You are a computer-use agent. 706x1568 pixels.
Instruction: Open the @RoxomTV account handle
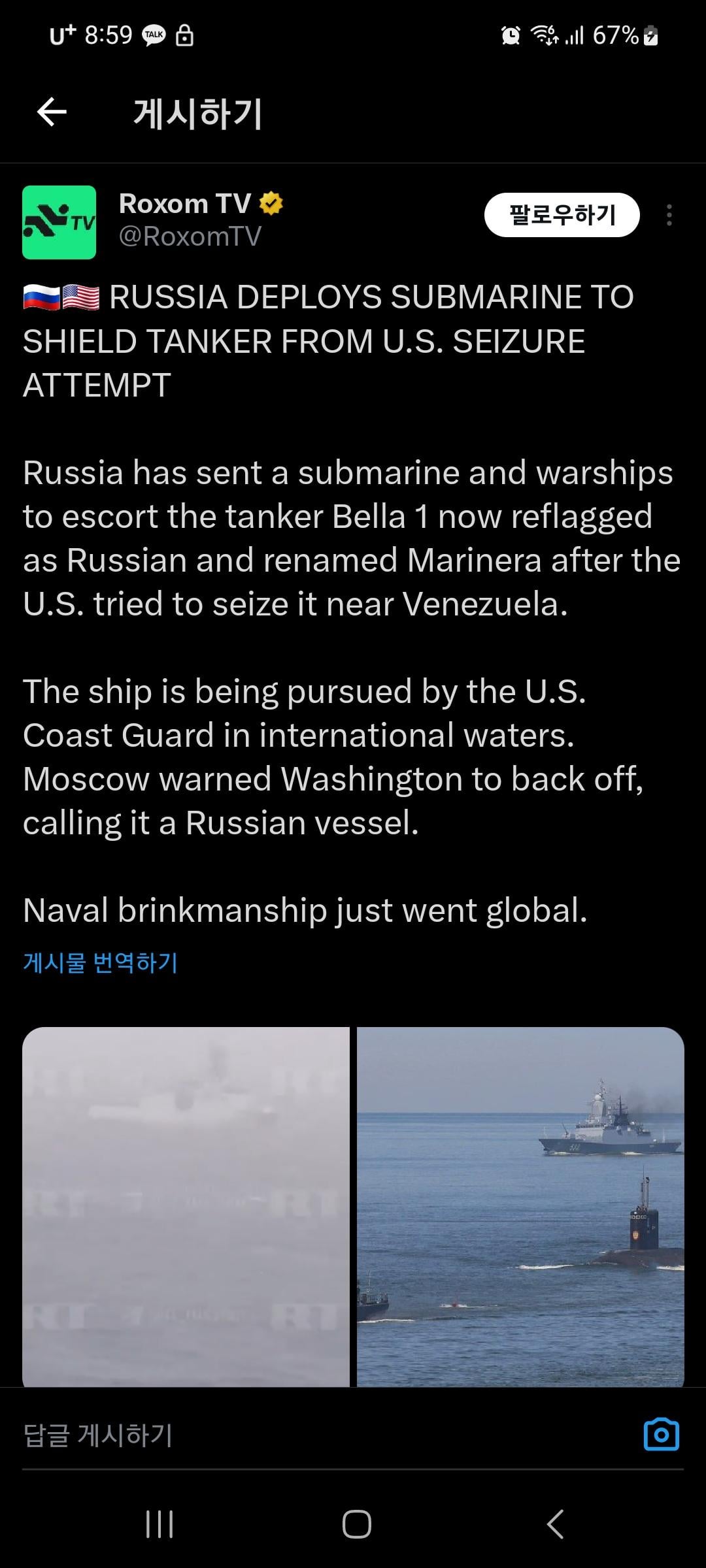tap(190, 237)
